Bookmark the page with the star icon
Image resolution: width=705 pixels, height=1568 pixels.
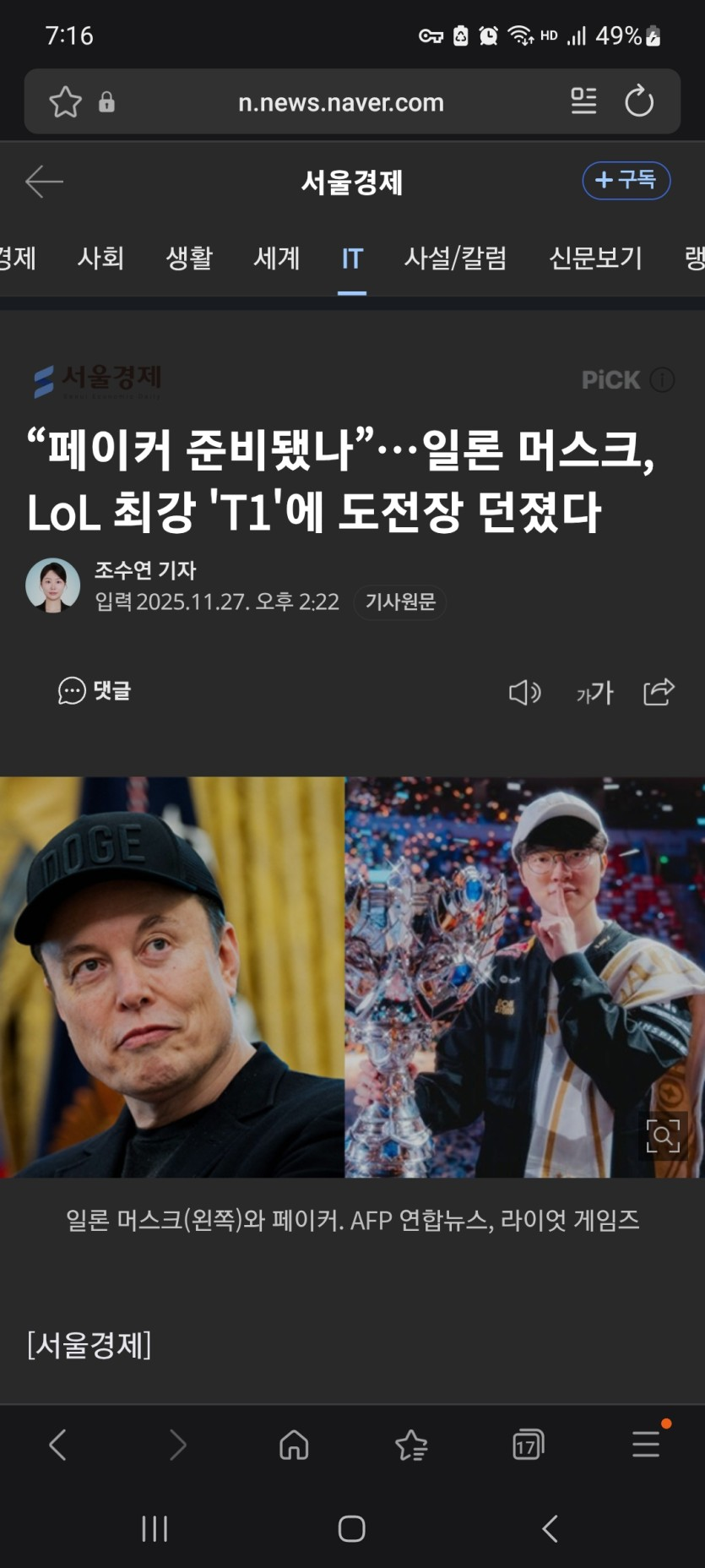point(65,102)
